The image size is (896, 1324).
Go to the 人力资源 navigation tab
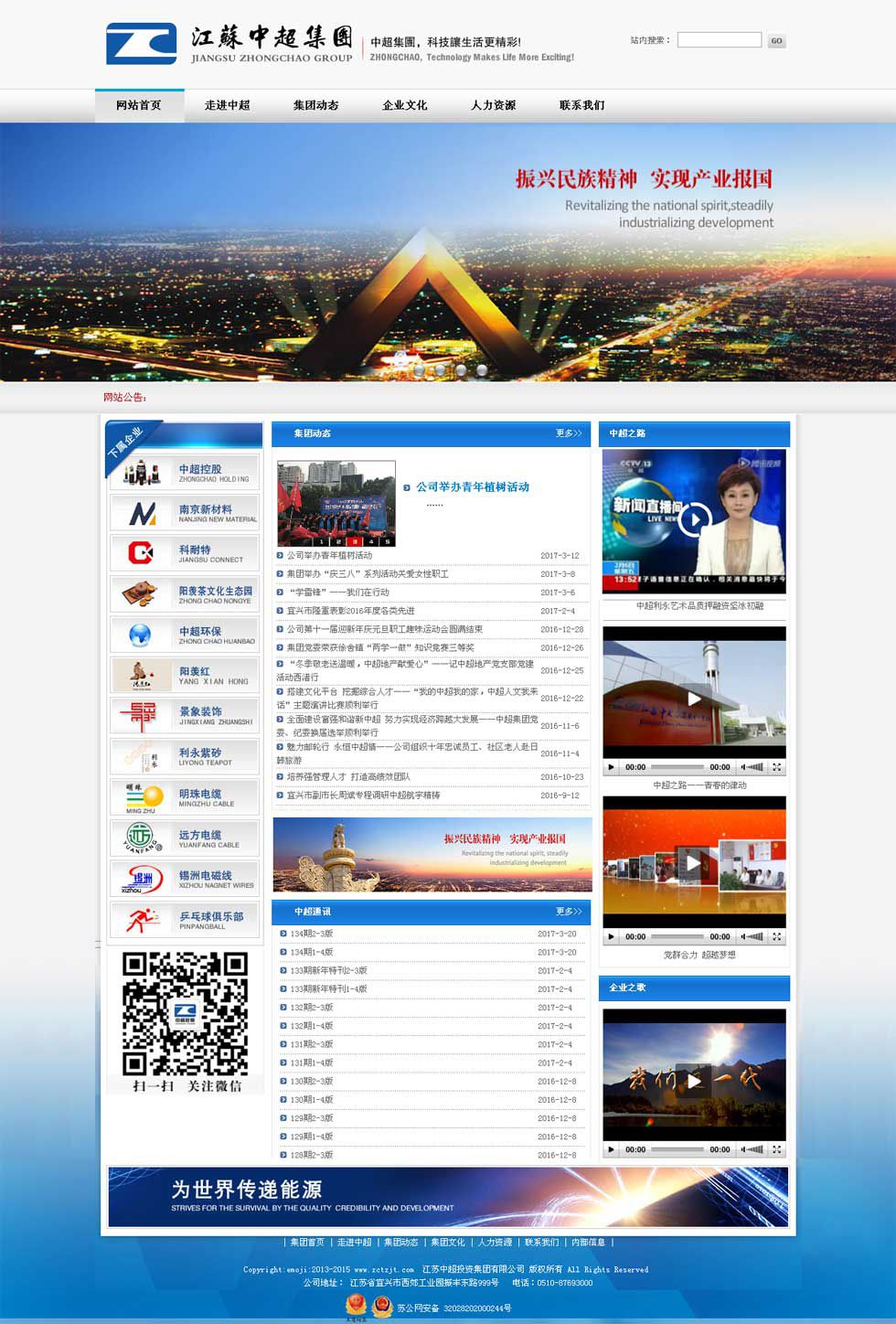pos(494,105)
